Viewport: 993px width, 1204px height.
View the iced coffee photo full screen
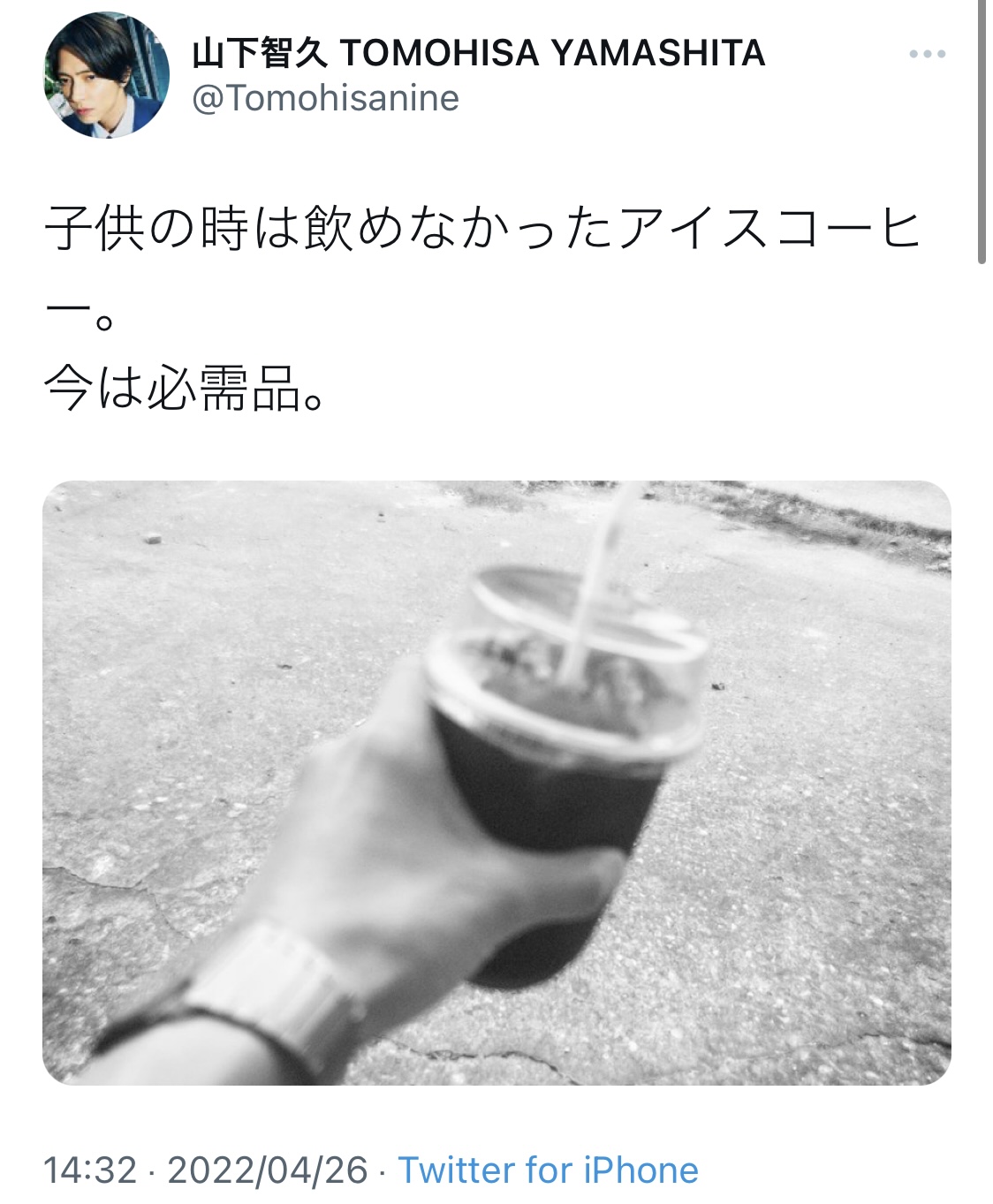click(x=496, y=783)
